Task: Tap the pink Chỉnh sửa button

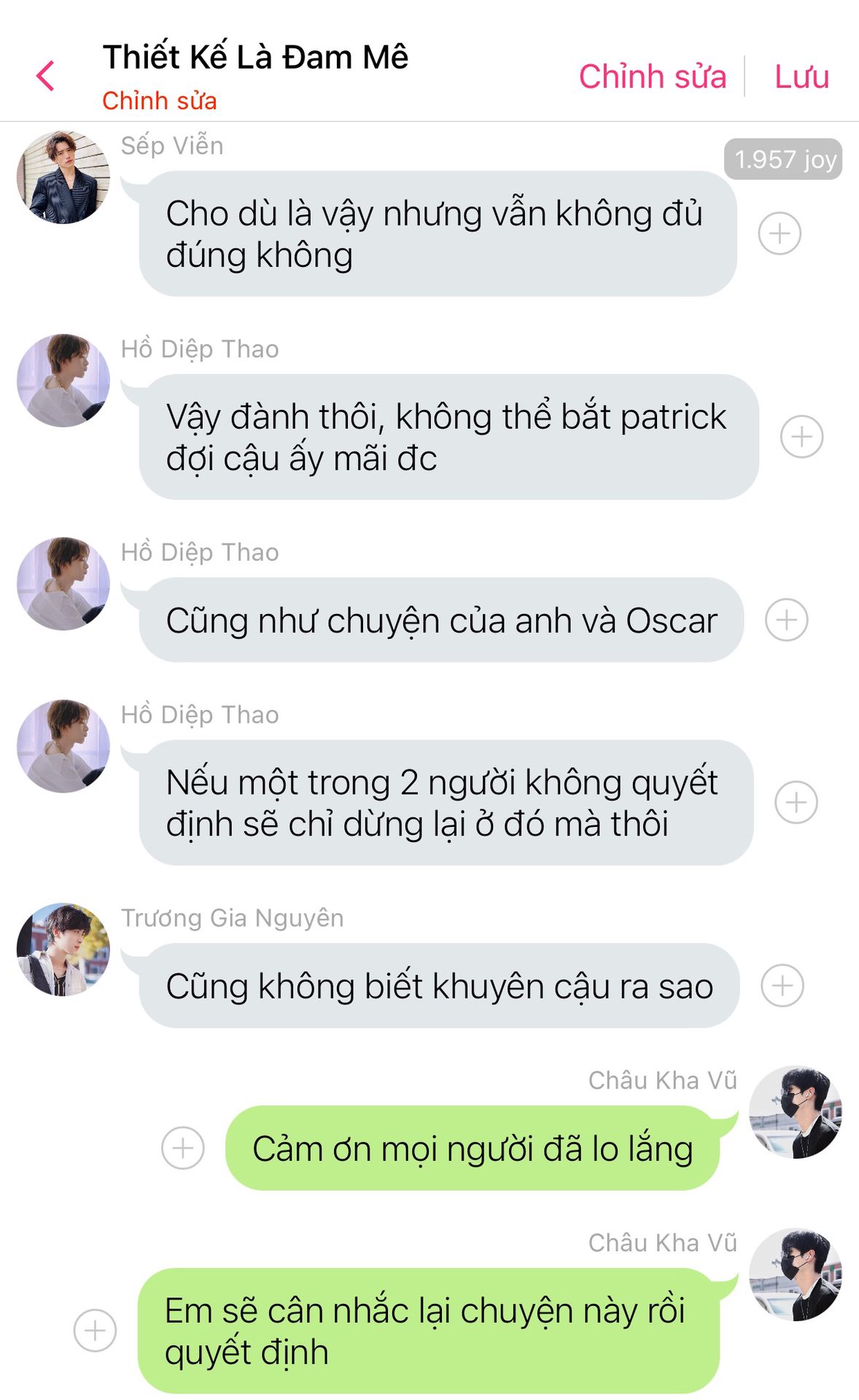Action: click(x=652, y=77)
